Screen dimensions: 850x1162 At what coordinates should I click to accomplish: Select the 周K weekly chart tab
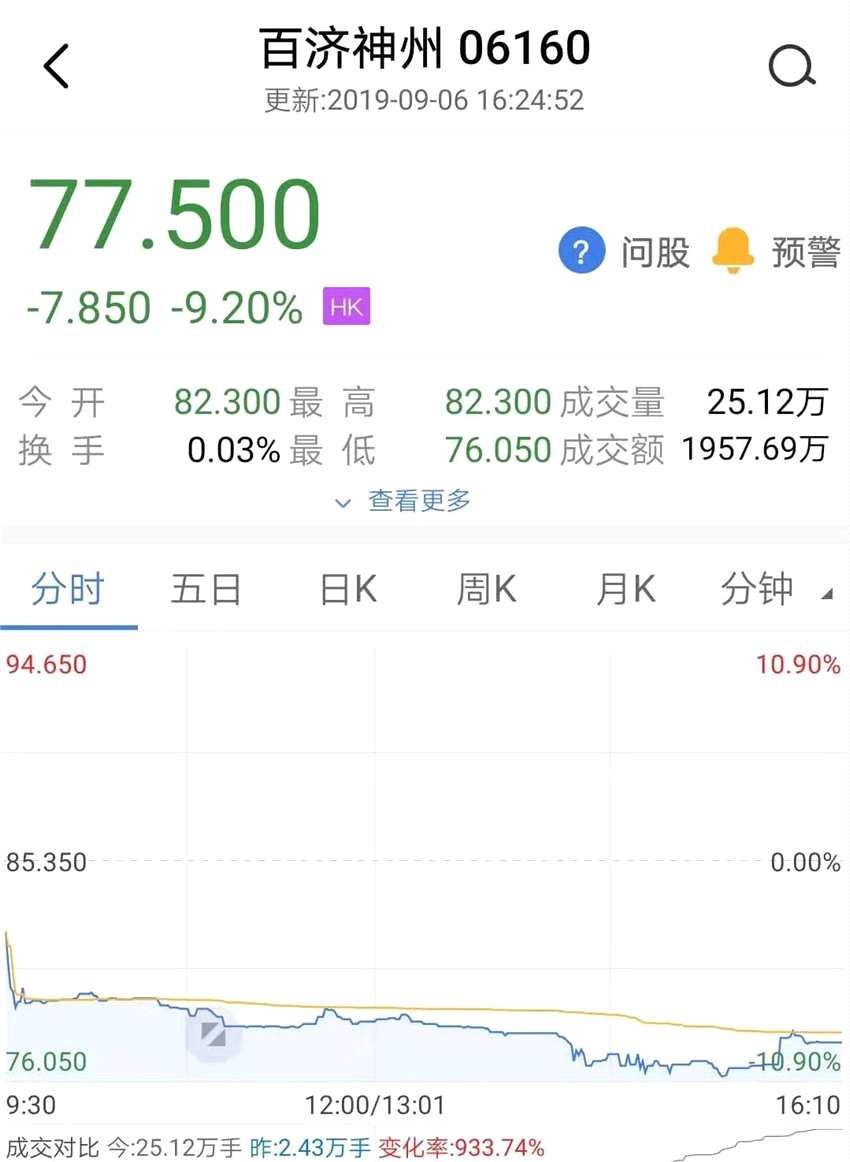(x=486, y=590)
